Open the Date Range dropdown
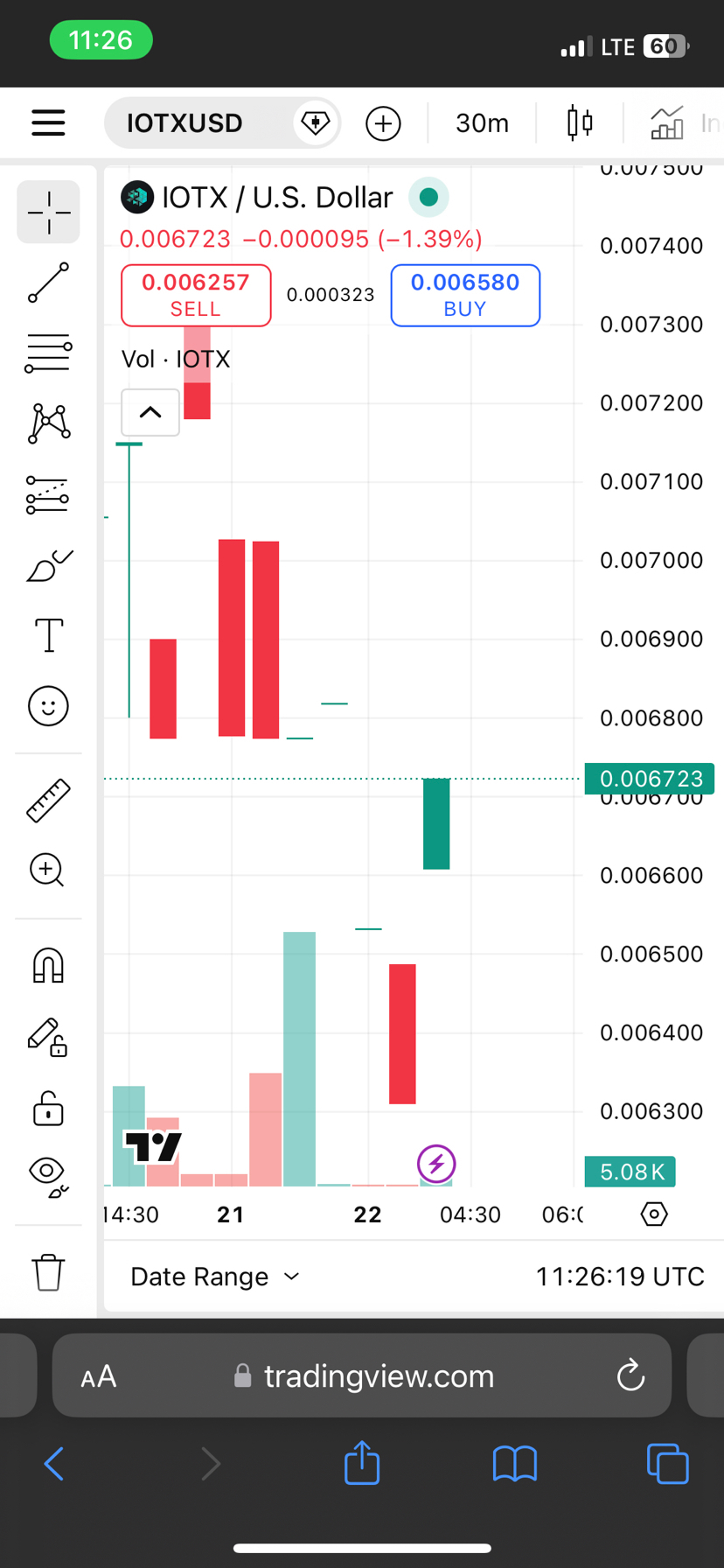Viewport: 724px width, 1568px height. pyautogui.click(x=214, y=1277)
